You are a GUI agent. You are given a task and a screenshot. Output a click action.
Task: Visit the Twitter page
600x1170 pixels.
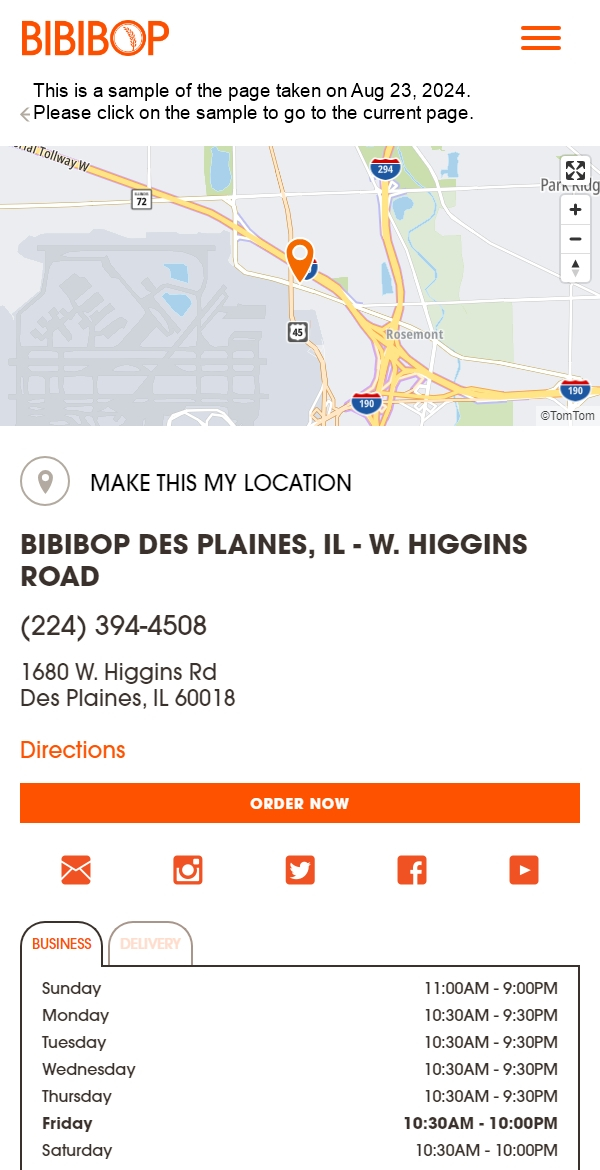point(300,870)
